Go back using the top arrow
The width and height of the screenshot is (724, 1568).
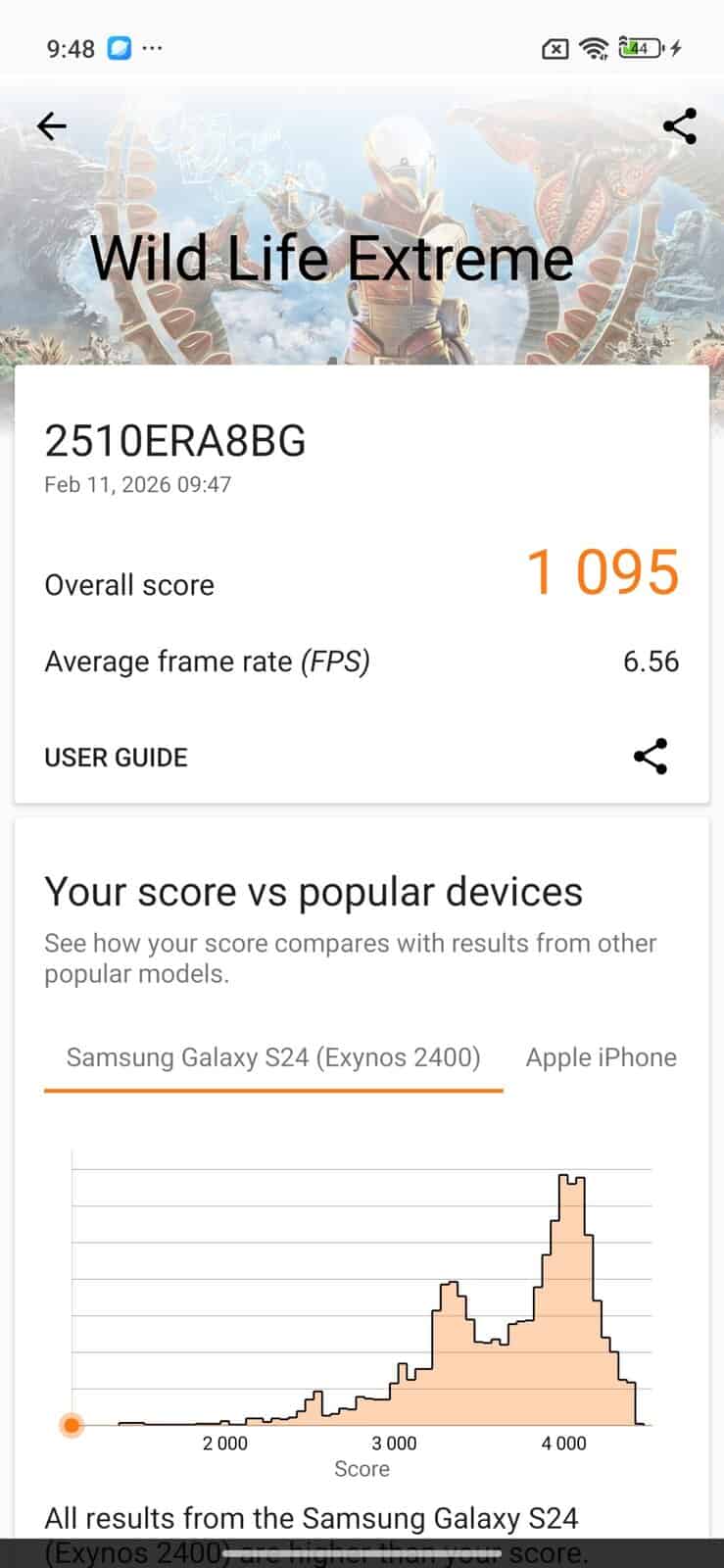[x=52, y=125]
